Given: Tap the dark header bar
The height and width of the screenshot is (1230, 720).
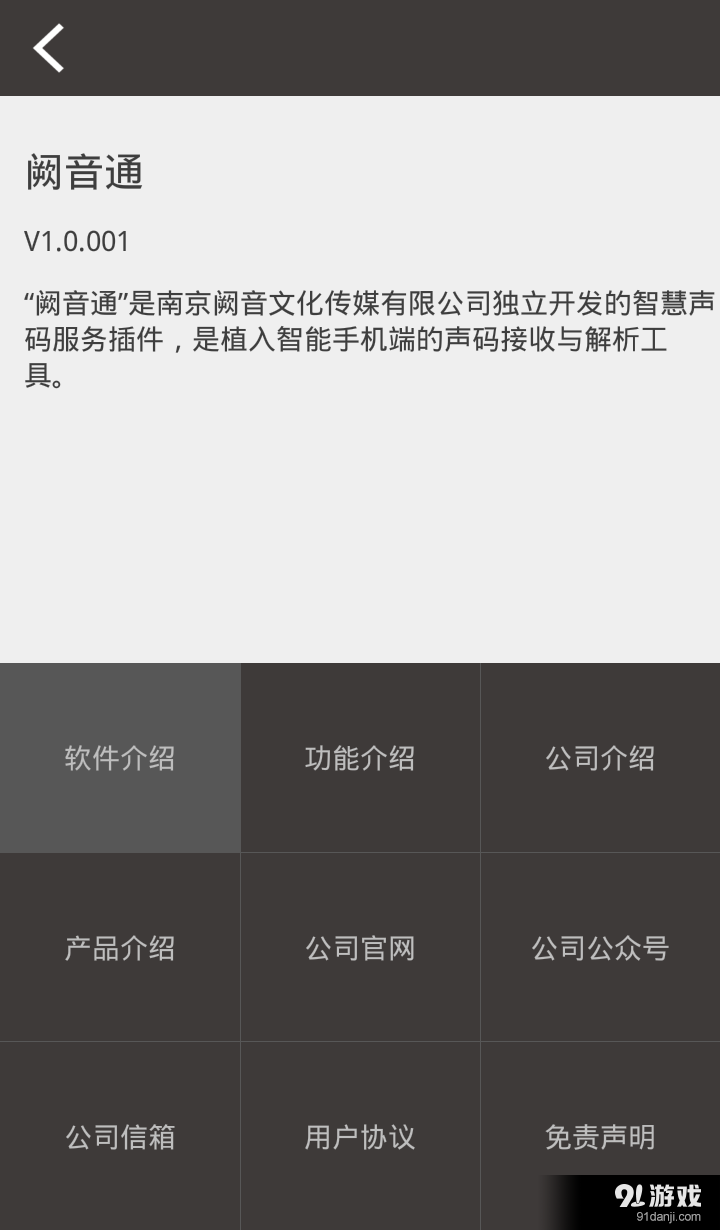Looking at the screenshot, I should point(360,48).
